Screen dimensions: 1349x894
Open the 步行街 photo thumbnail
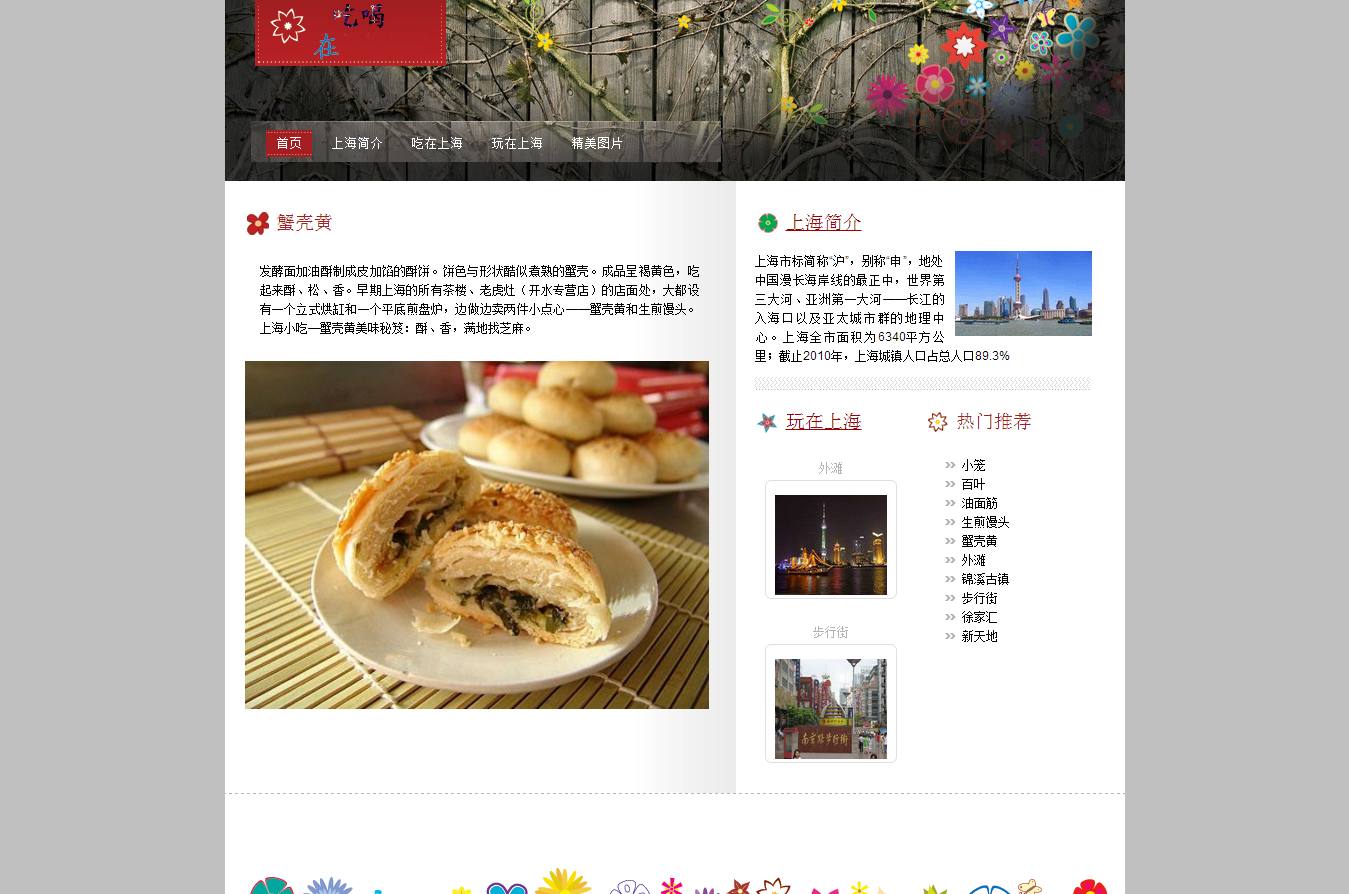pos(830,708)
